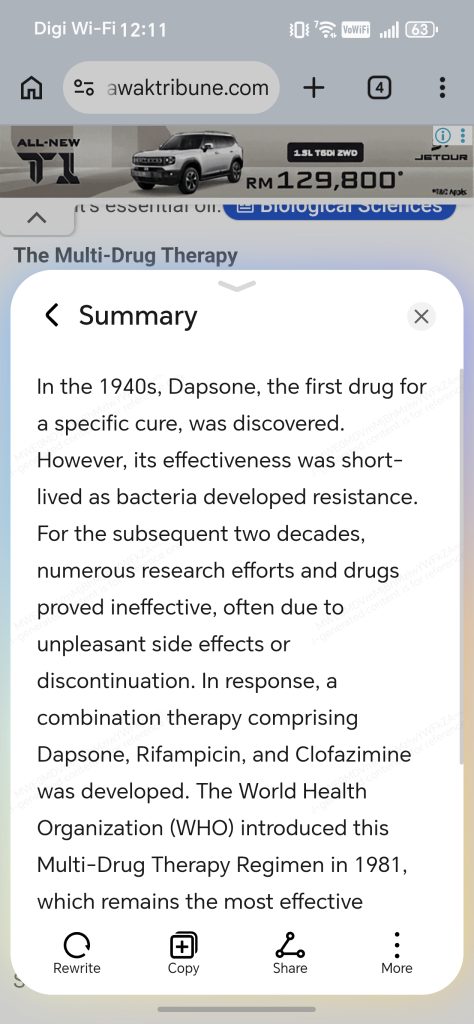Open the browser home page
Image resolution: width=474 pixels, height=1024 pixels.
pyautogui.click(x=31, y=88)
